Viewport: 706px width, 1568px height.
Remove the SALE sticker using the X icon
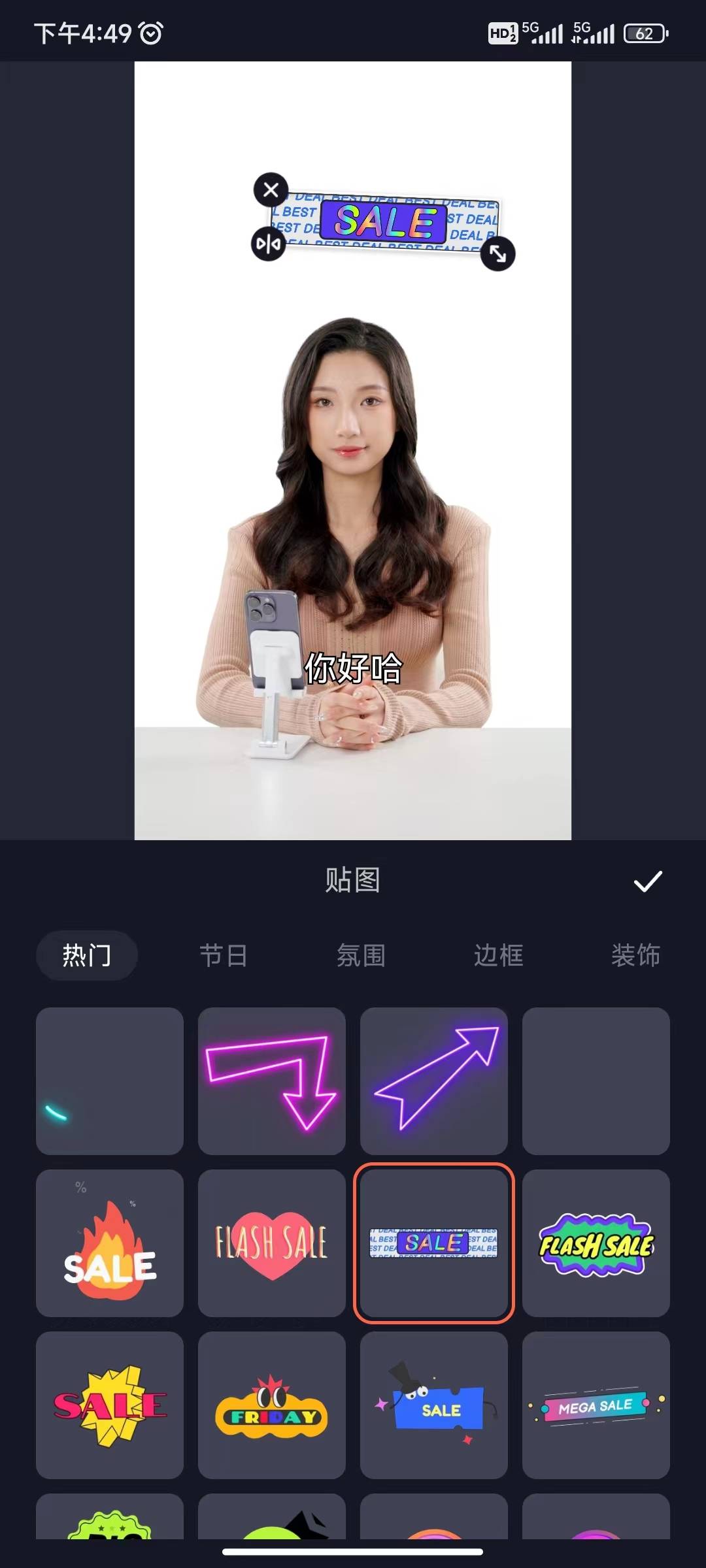(x=270, y=190)
